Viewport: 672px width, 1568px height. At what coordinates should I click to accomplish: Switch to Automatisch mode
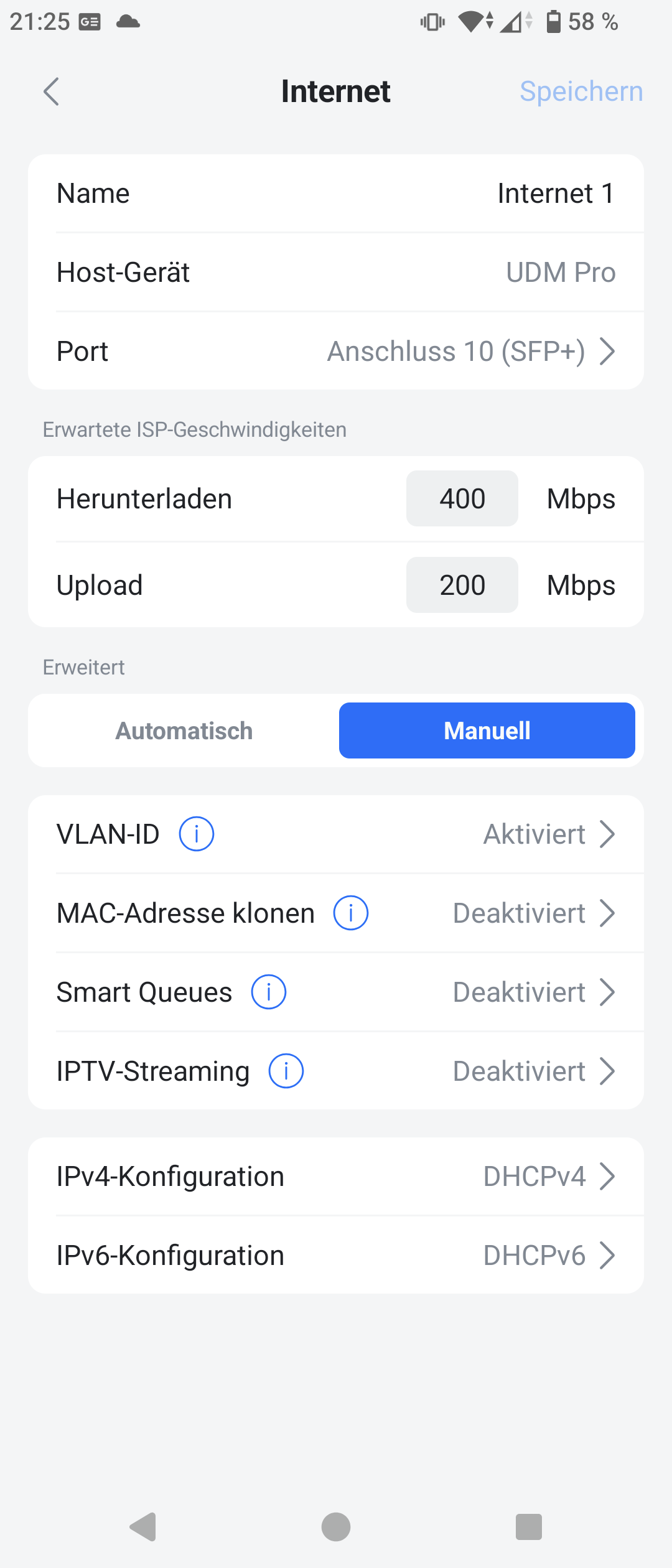click(184, 730)
